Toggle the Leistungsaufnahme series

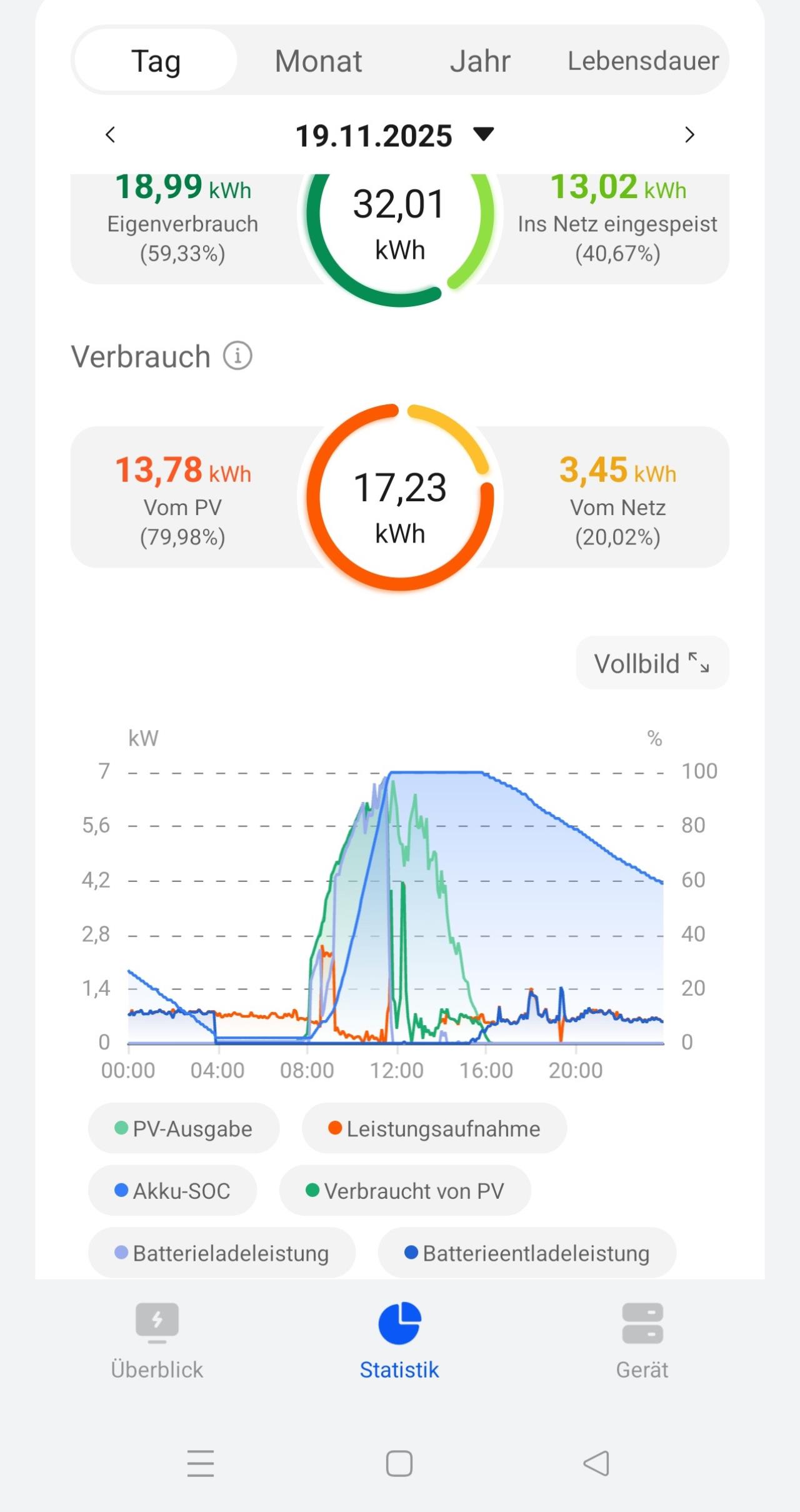point(434,1129)
